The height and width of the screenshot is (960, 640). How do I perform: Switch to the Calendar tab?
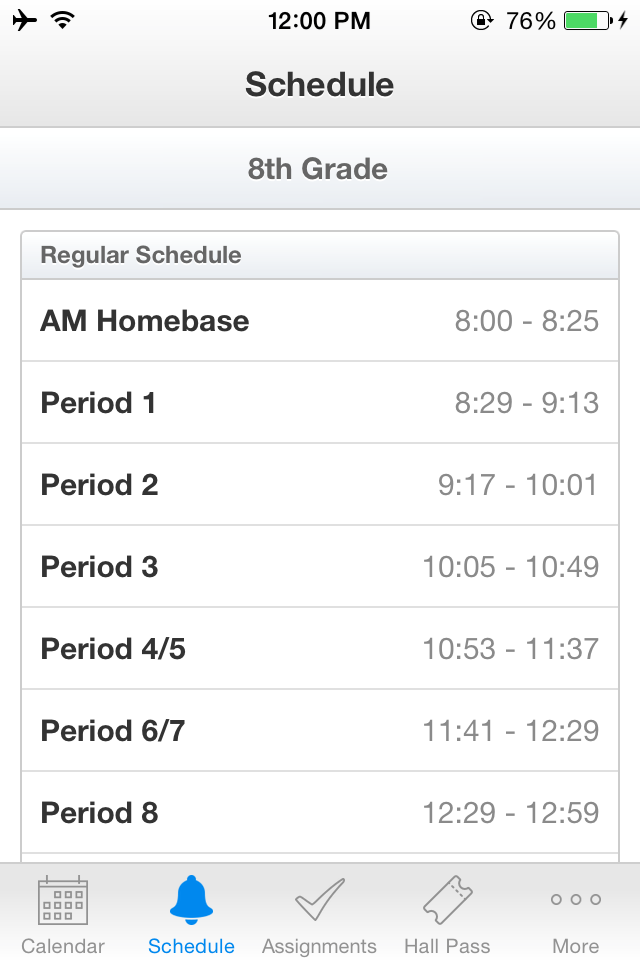click(63, 913)
